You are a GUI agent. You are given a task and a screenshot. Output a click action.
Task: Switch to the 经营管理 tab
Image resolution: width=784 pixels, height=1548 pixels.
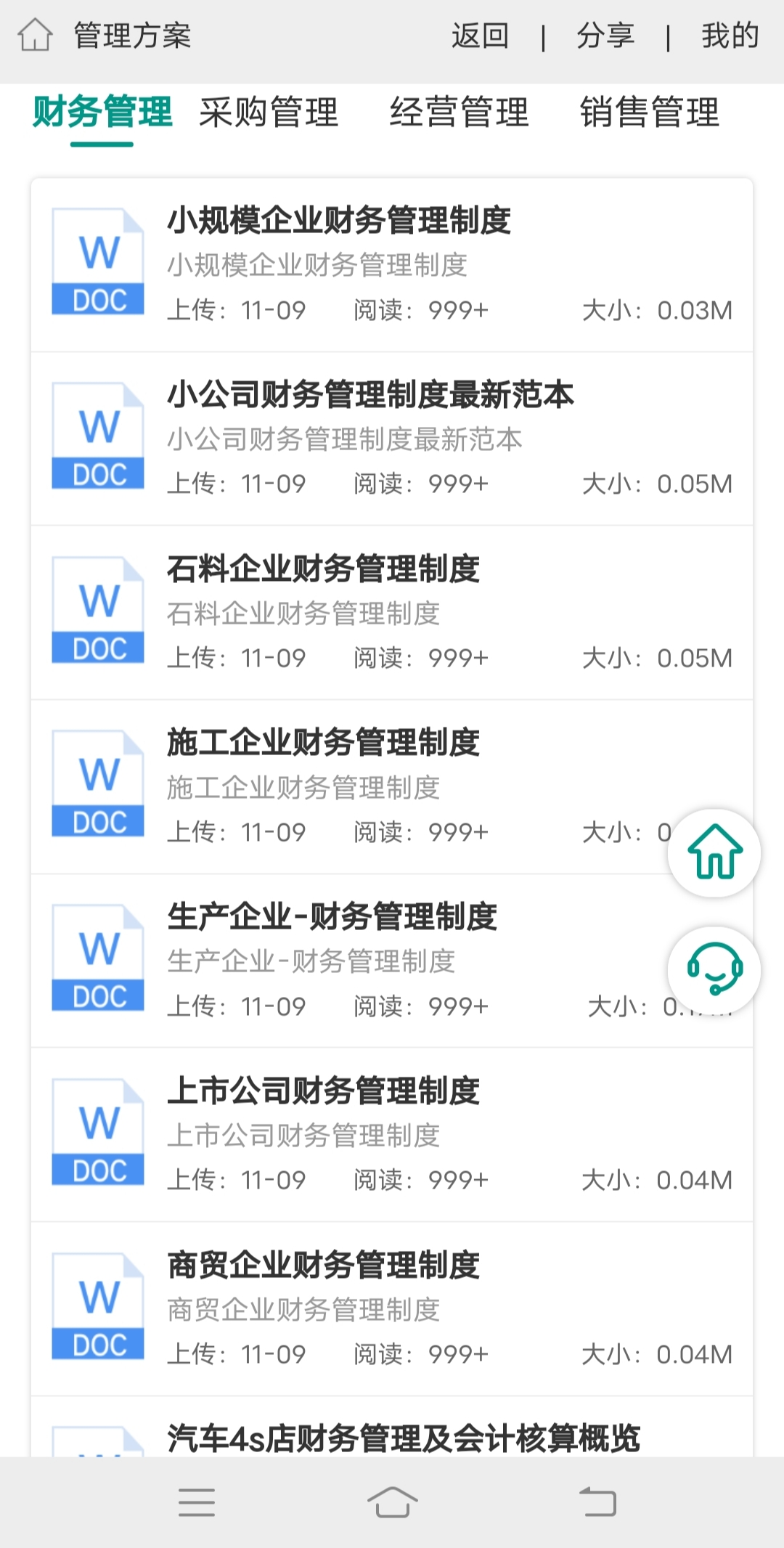pos(460,114)
